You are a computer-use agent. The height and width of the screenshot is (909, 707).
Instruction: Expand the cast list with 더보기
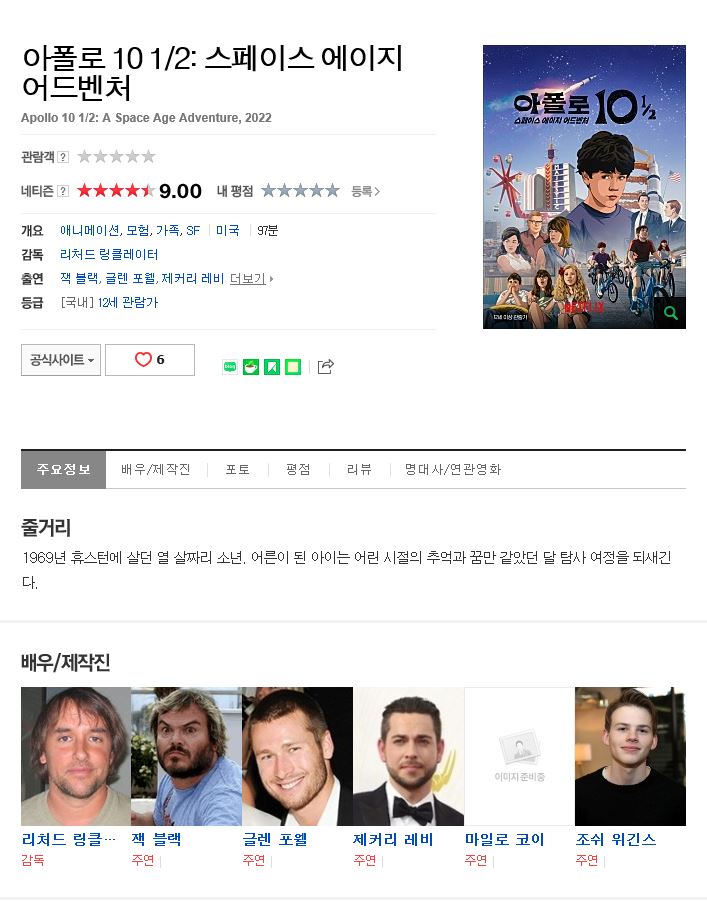point(251,279)
